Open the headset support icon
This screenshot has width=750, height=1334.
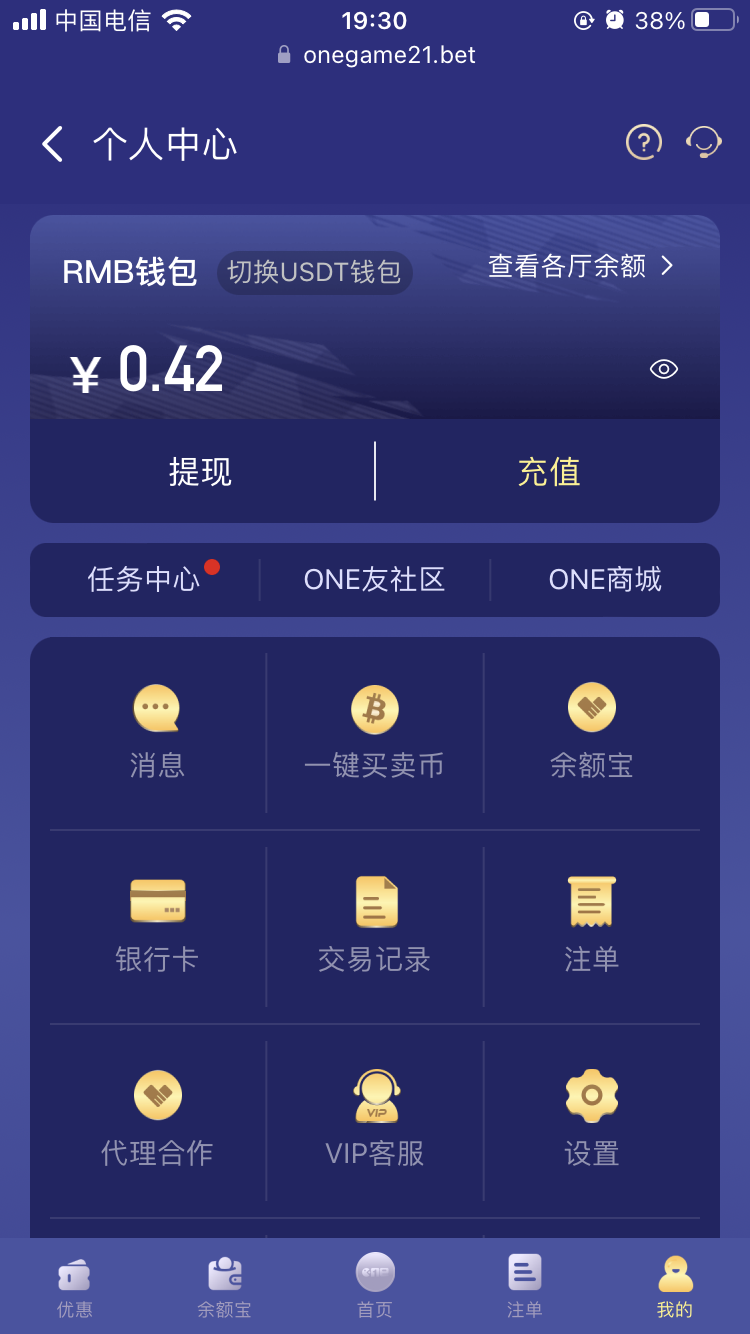[x=704, y=143]
